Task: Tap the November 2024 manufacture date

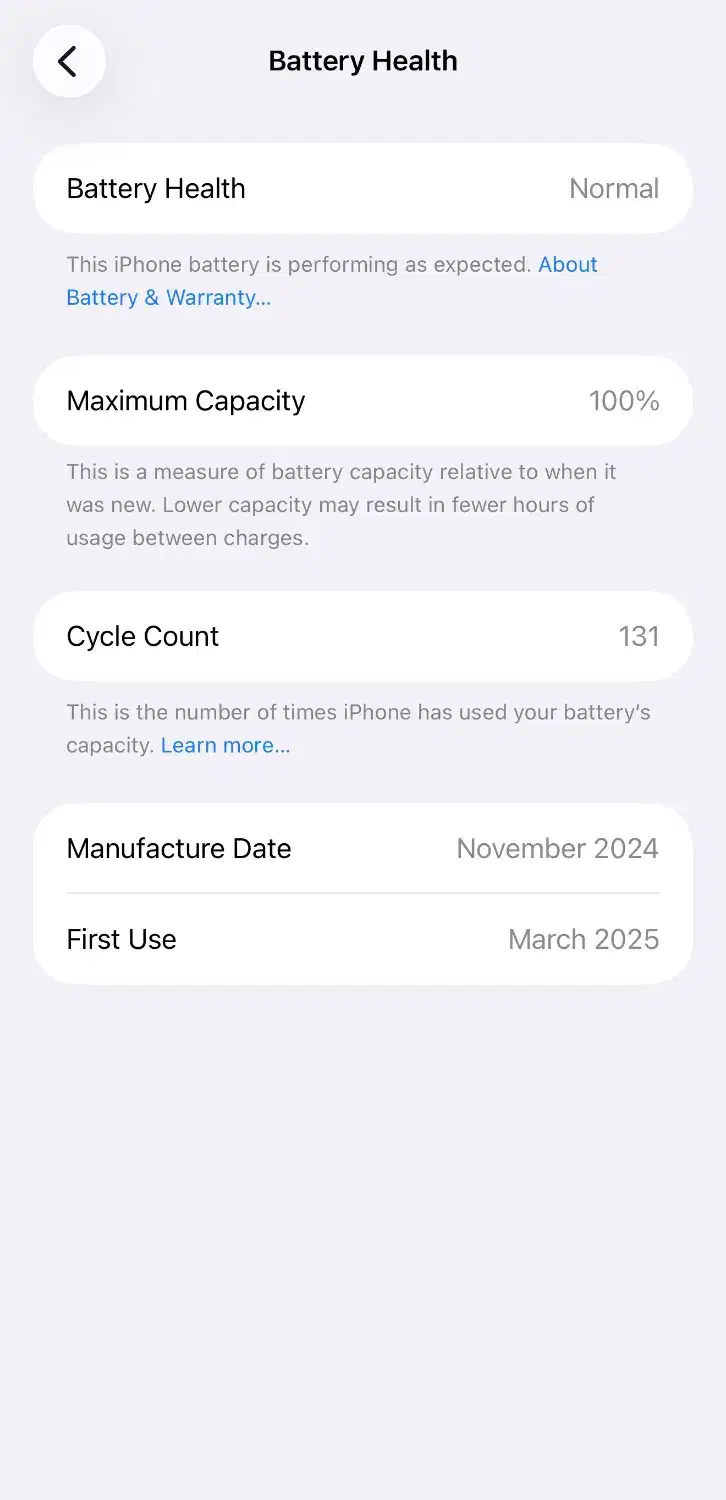Action: tap(557, 848)
